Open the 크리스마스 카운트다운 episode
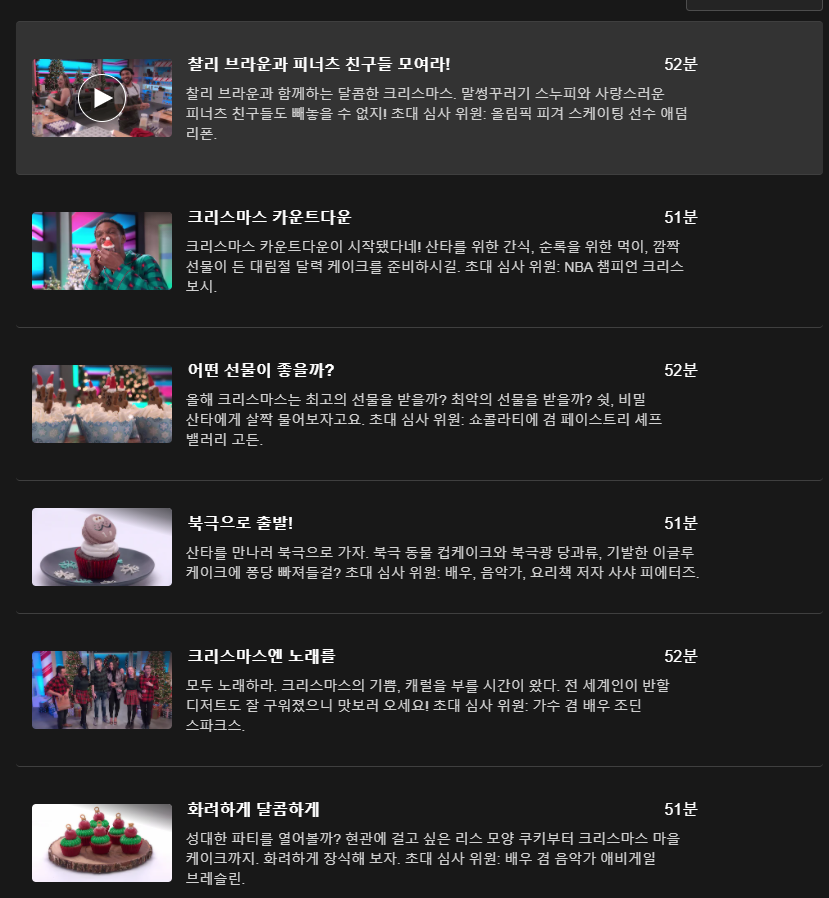Viewport: 829px width, 898px height. pyautogui.click(x=269, y=218)
